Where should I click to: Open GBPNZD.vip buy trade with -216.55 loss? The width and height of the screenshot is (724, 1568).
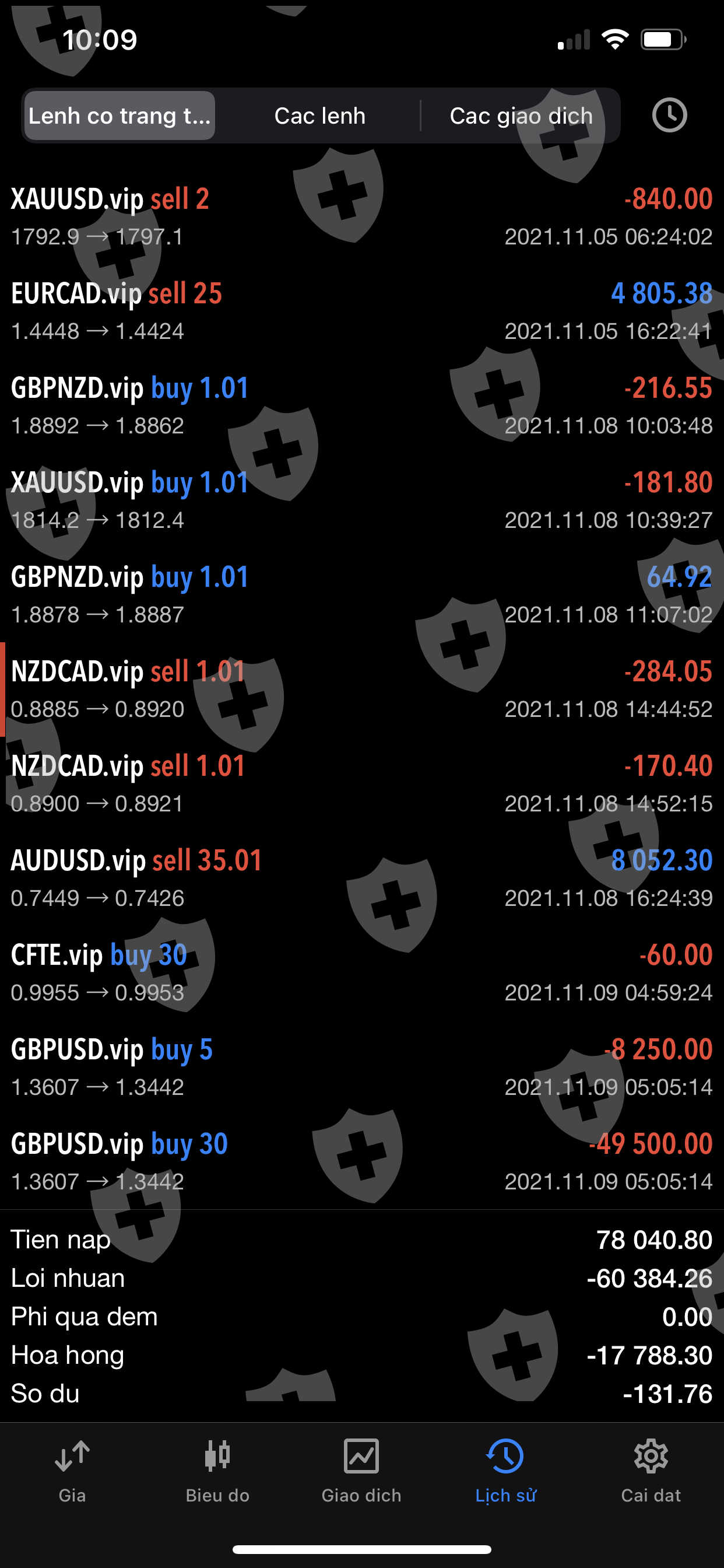pyautogui.click(x=361, y=406)
